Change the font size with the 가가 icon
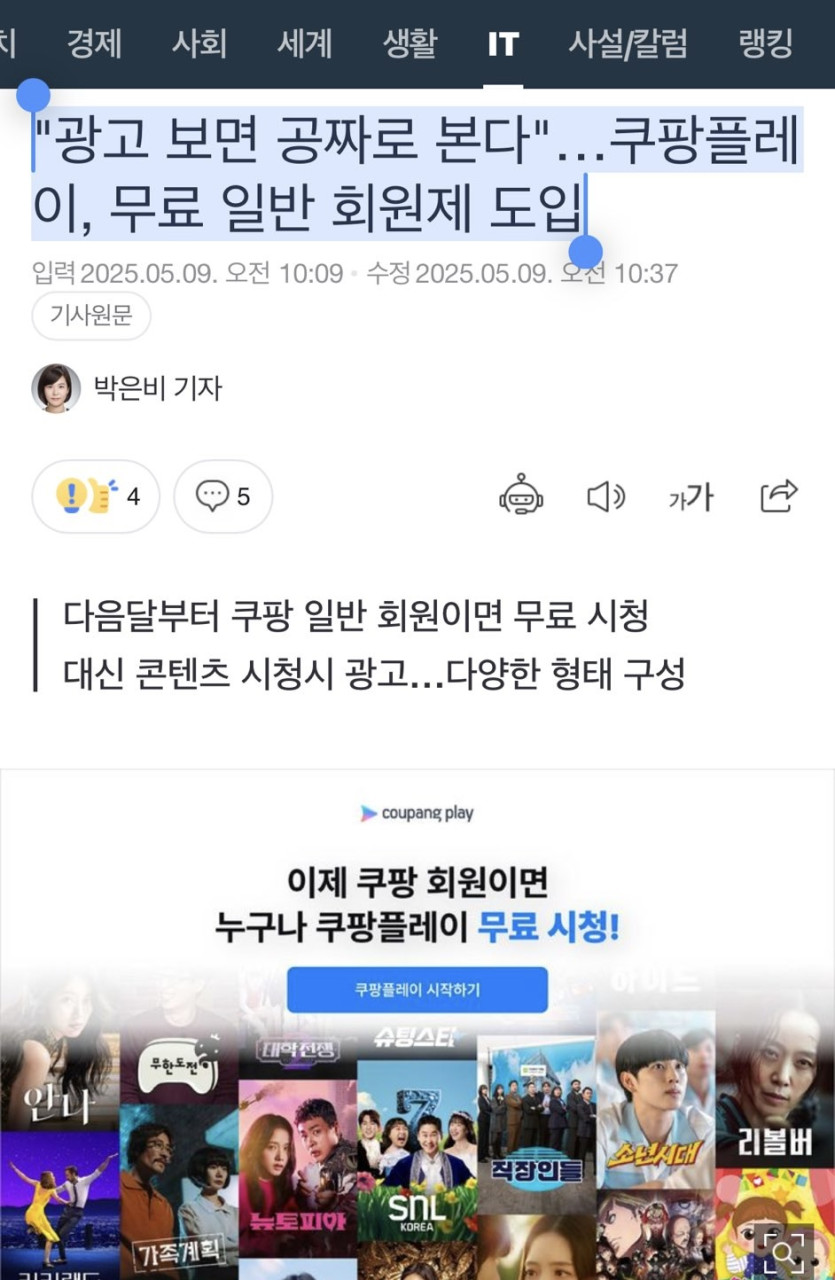Screen dimensions: 835x1280 691,496
